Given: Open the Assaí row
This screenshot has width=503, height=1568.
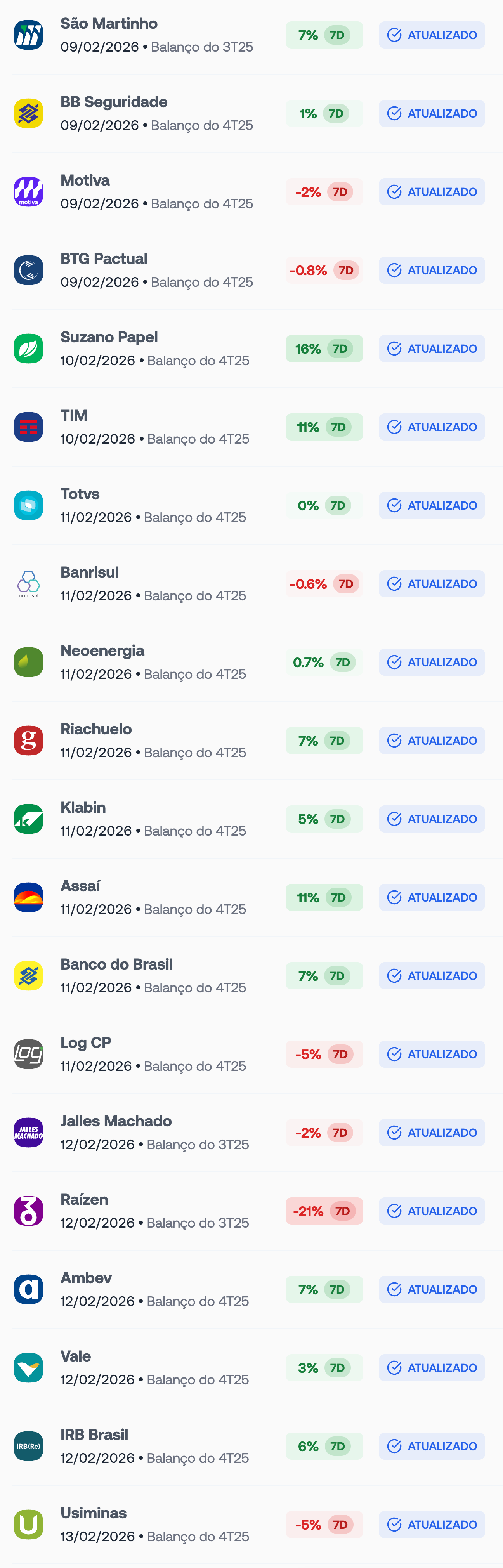Looking at the screenshot, I should point(153,898).
